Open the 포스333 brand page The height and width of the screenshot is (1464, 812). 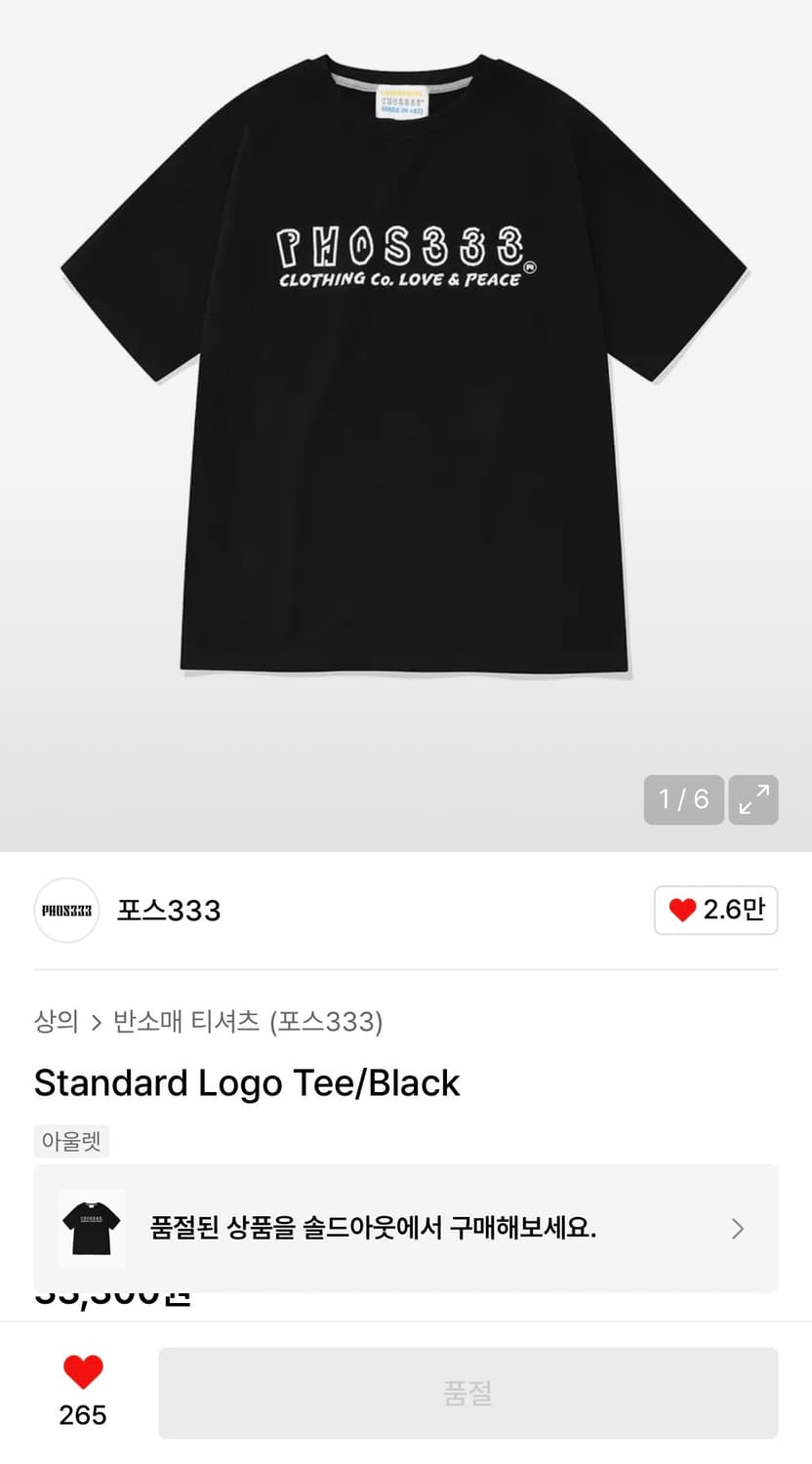click(168, 910)
